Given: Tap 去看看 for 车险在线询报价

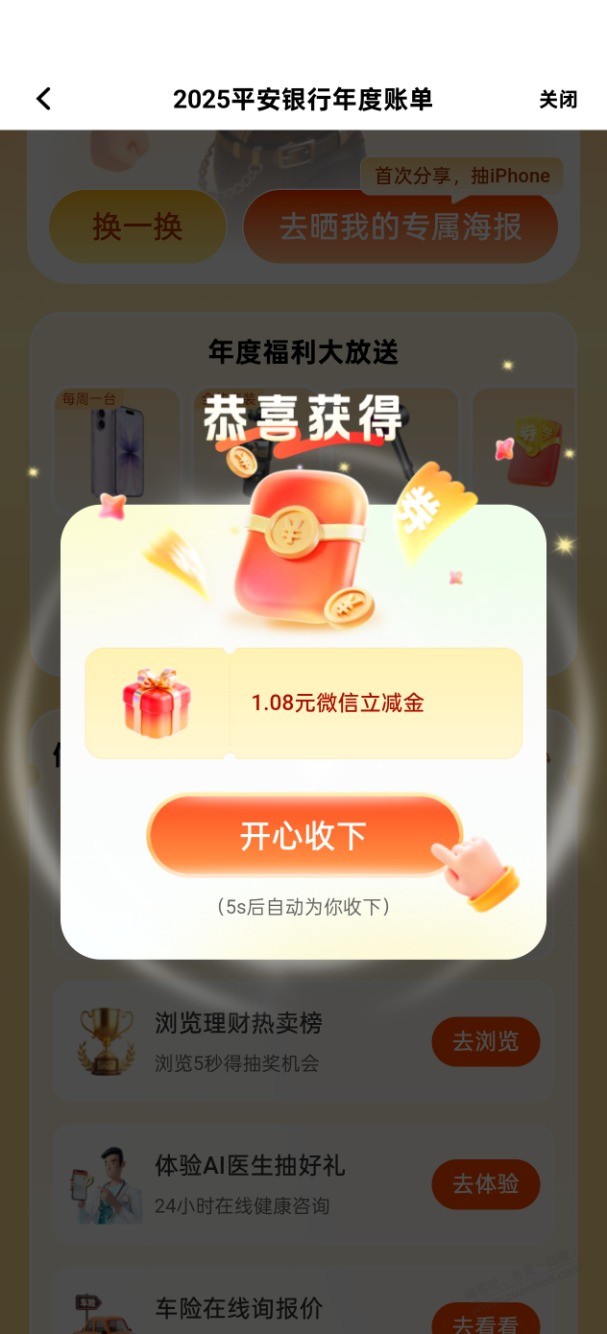Looking at the screenshot, I should click(x=485, y=1322).
